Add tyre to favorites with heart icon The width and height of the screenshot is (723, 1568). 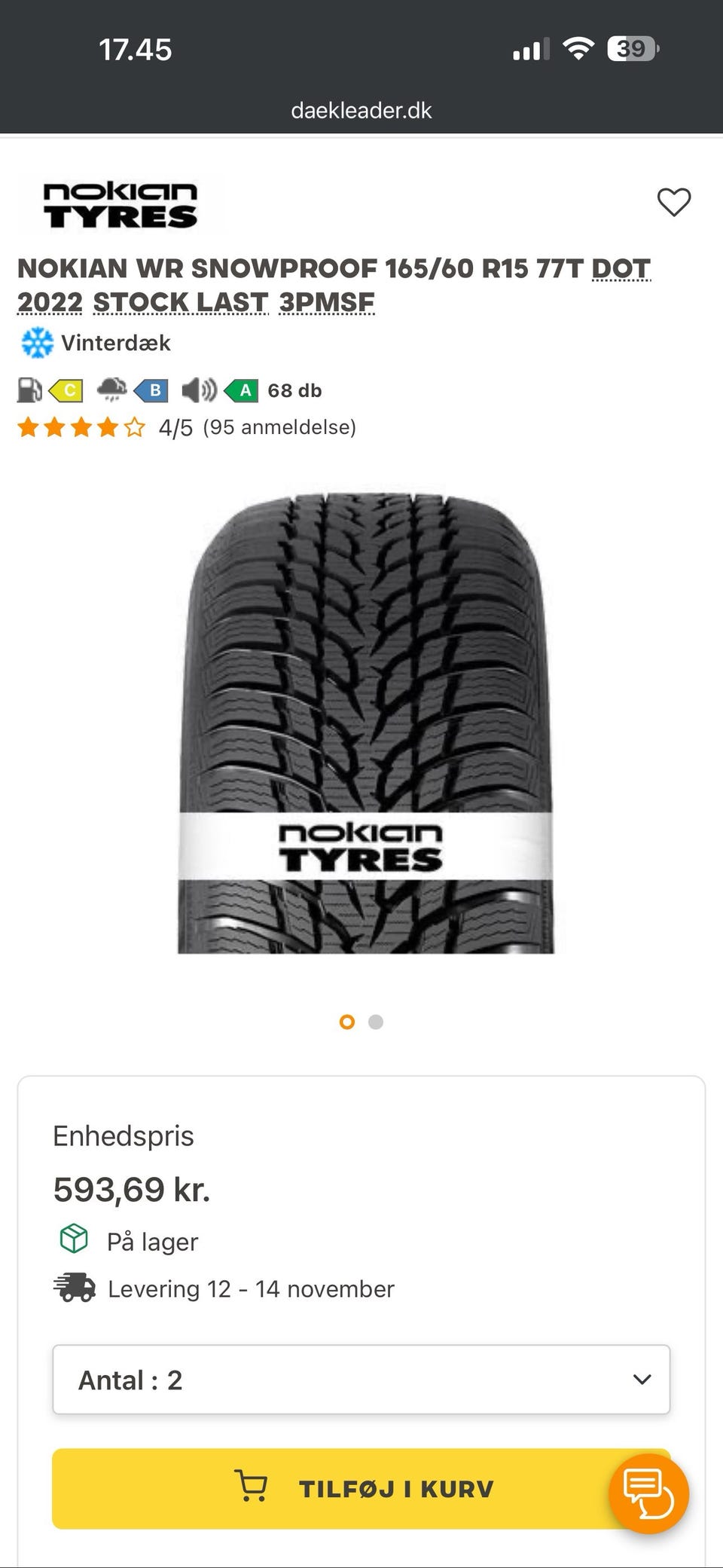click(673, 202)
